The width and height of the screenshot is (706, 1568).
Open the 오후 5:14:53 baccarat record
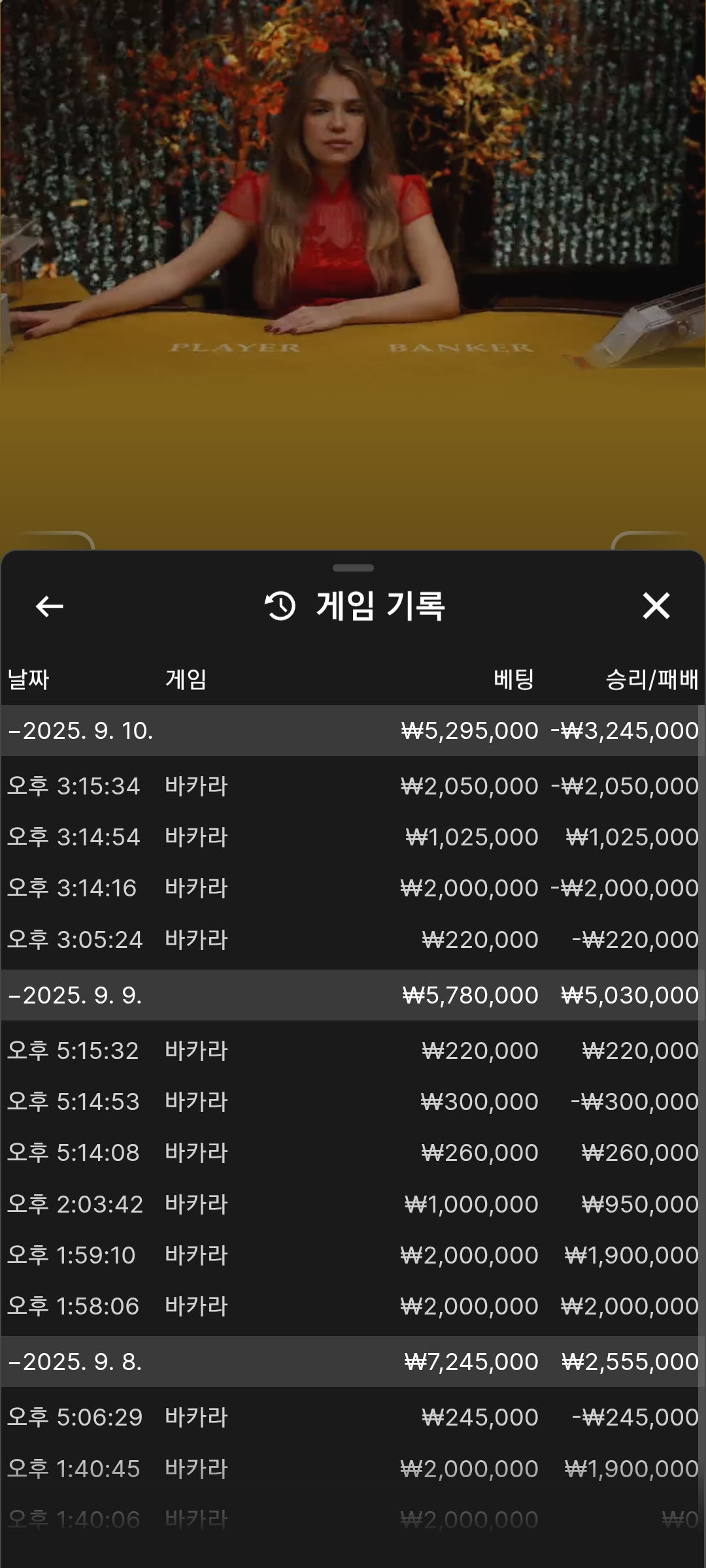(353, 1102)
